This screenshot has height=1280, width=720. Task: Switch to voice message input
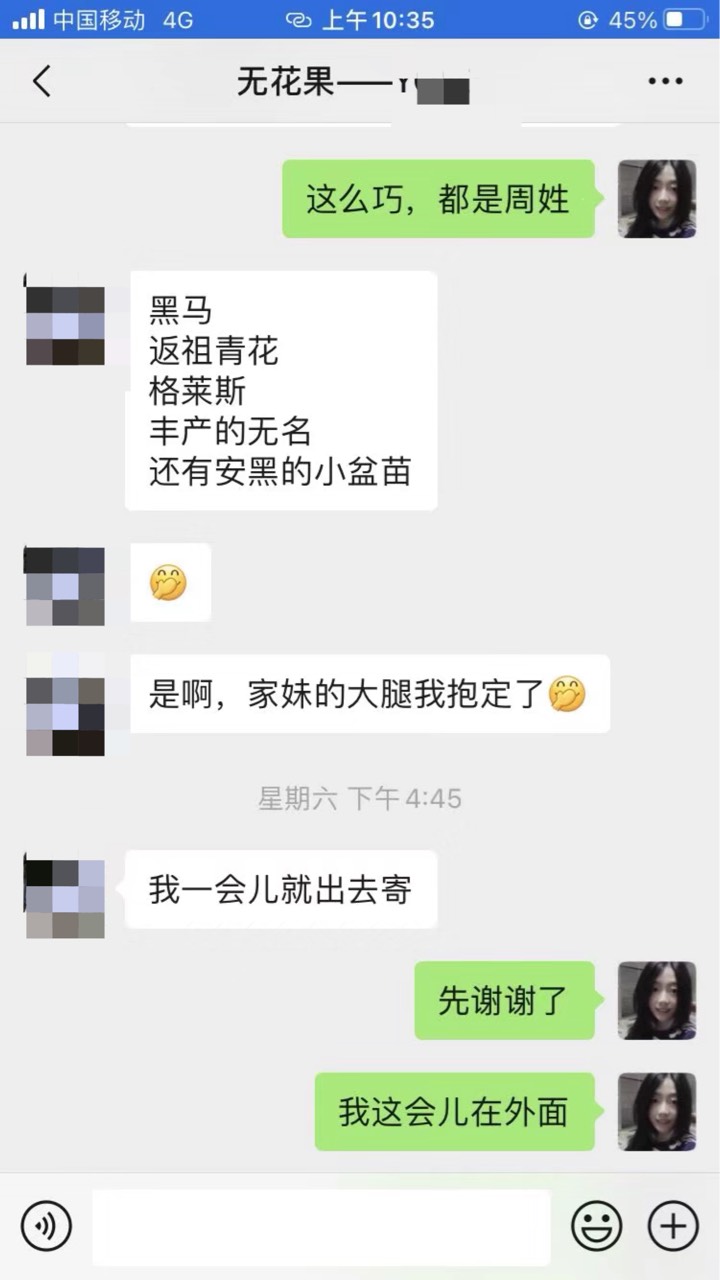pos(46,1225)
